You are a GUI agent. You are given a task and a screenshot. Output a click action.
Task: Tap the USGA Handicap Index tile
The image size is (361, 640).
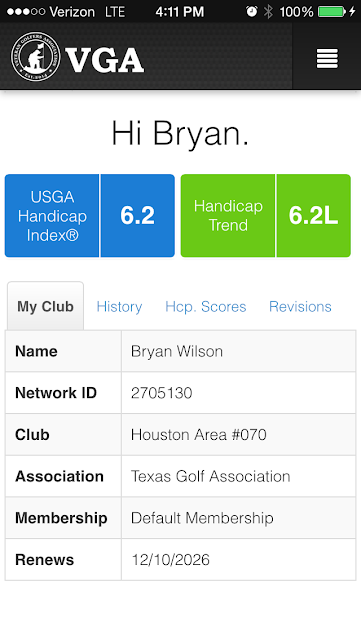(90, 216)
